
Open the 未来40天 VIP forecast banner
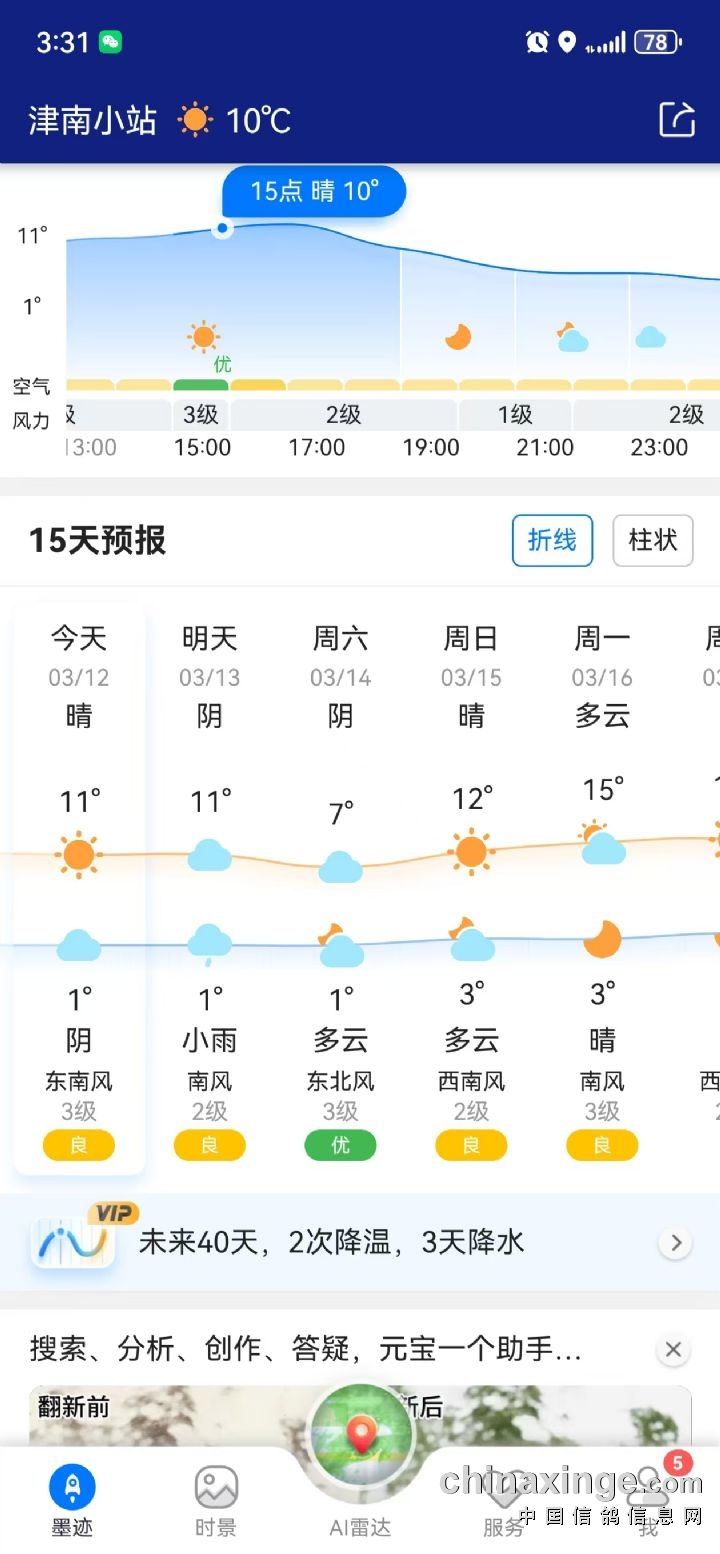360,1242
